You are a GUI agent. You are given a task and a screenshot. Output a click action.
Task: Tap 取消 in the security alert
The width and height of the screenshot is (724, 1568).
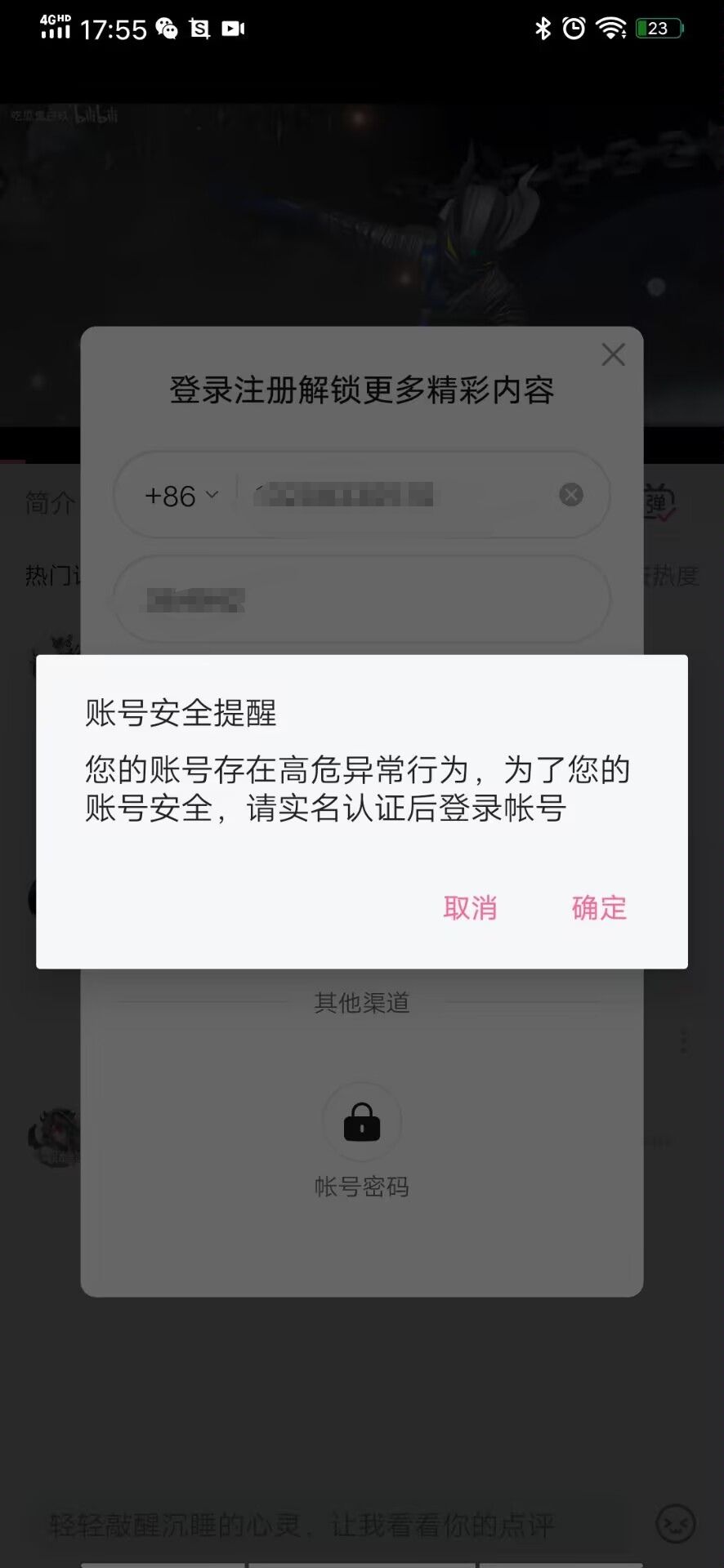470,907
